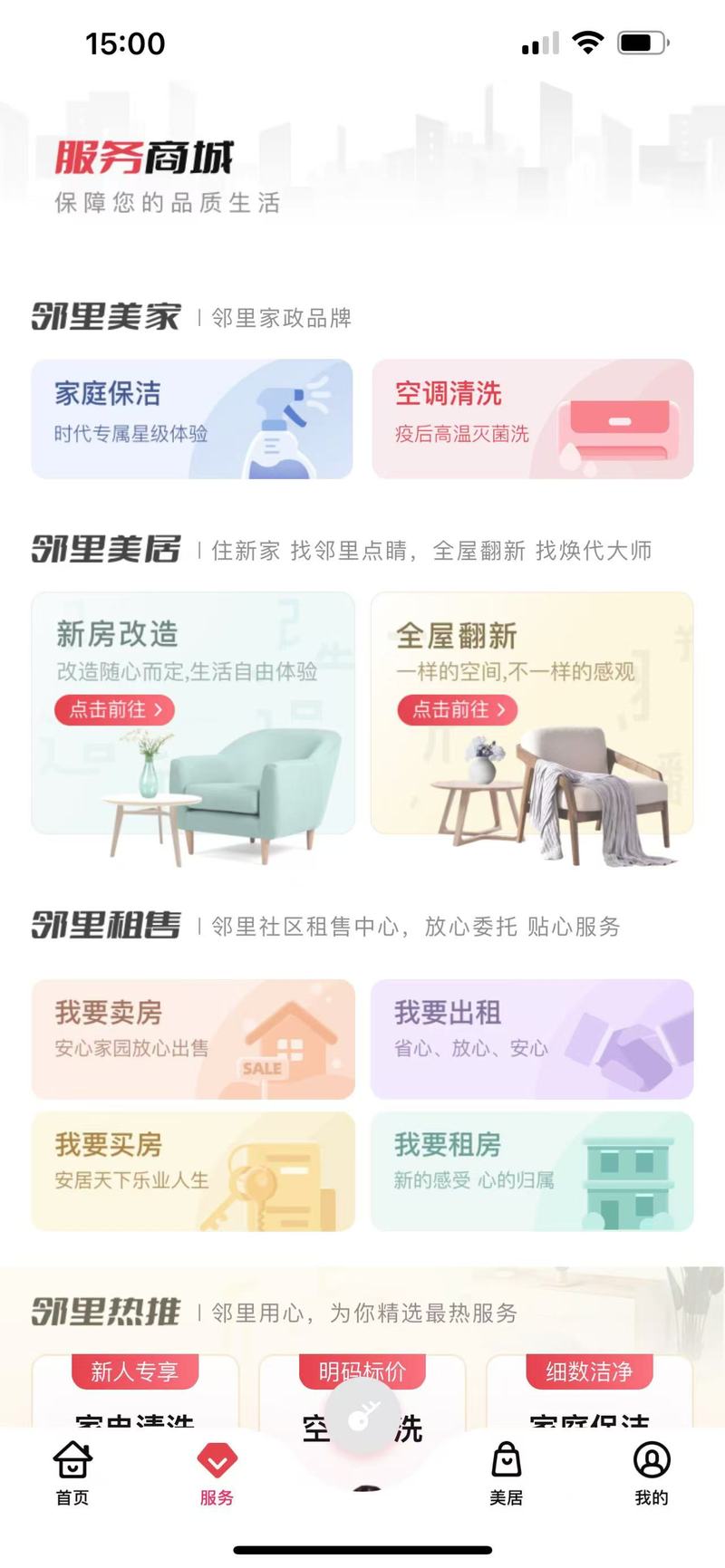Image resolution: width=725 pixels, height=1568 pixels.
Task: Switch to the 首页 tab
Action: pyautogui.click(x=72, y=1474)
